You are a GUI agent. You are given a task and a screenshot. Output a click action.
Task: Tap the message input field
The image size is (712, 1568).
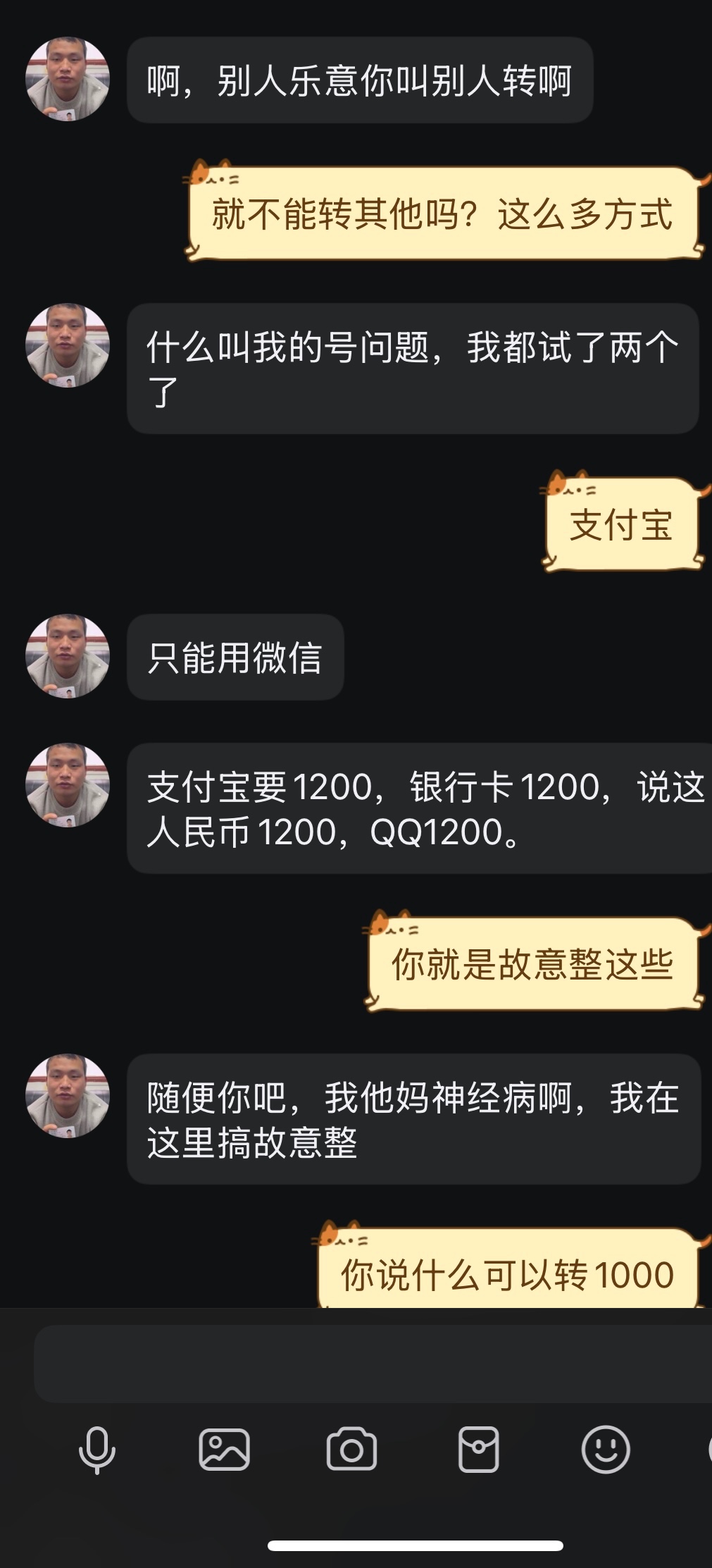(x=373, y=1364)
